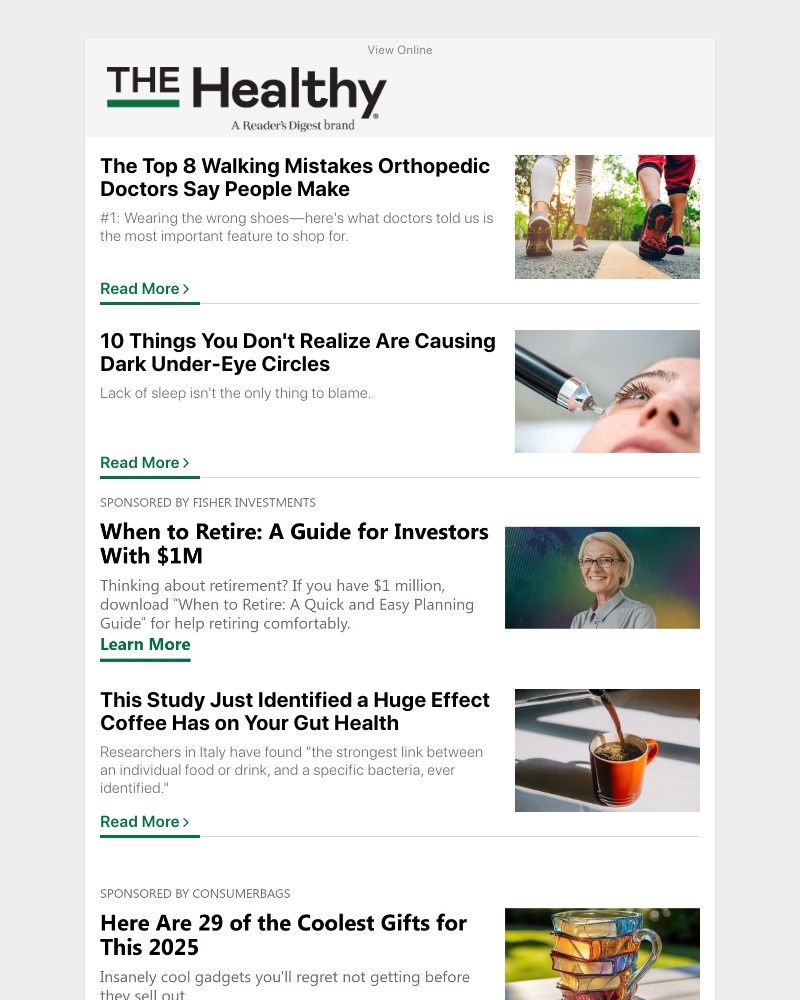Open the 29 Coolest Gifts headline
This screenshot has width=800, height=1000.
(x=283, y=934)
